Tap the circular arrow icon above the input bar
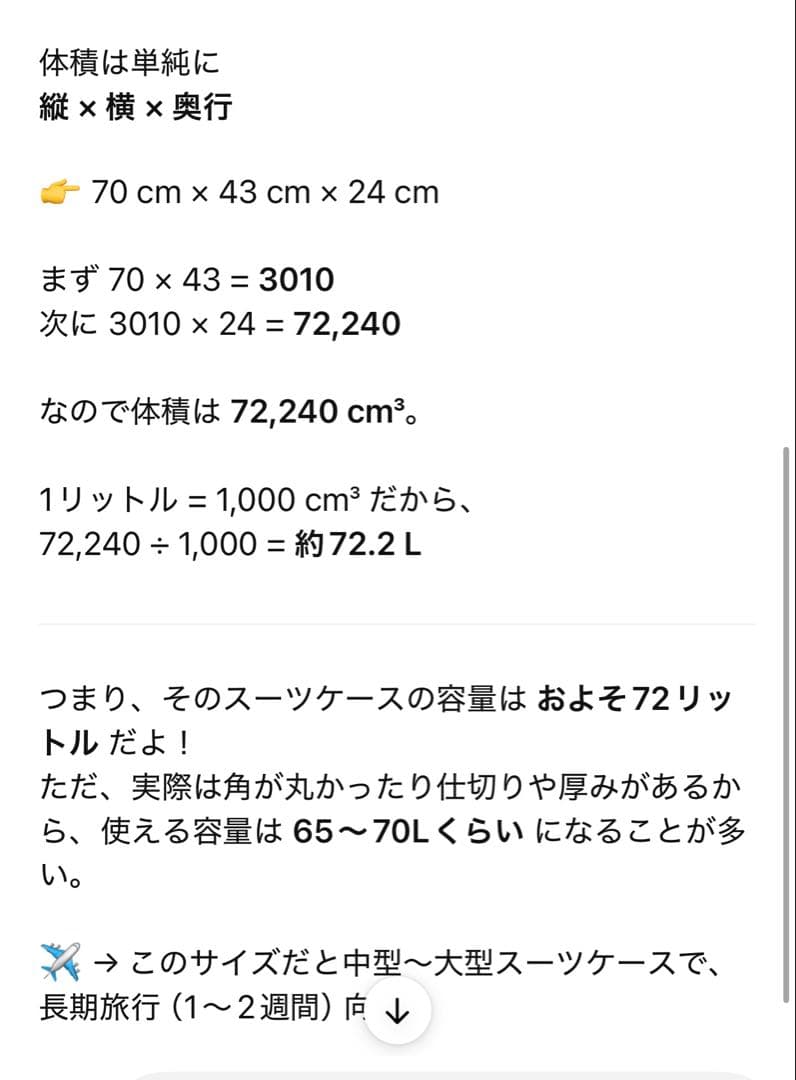 pos(397,1012)
